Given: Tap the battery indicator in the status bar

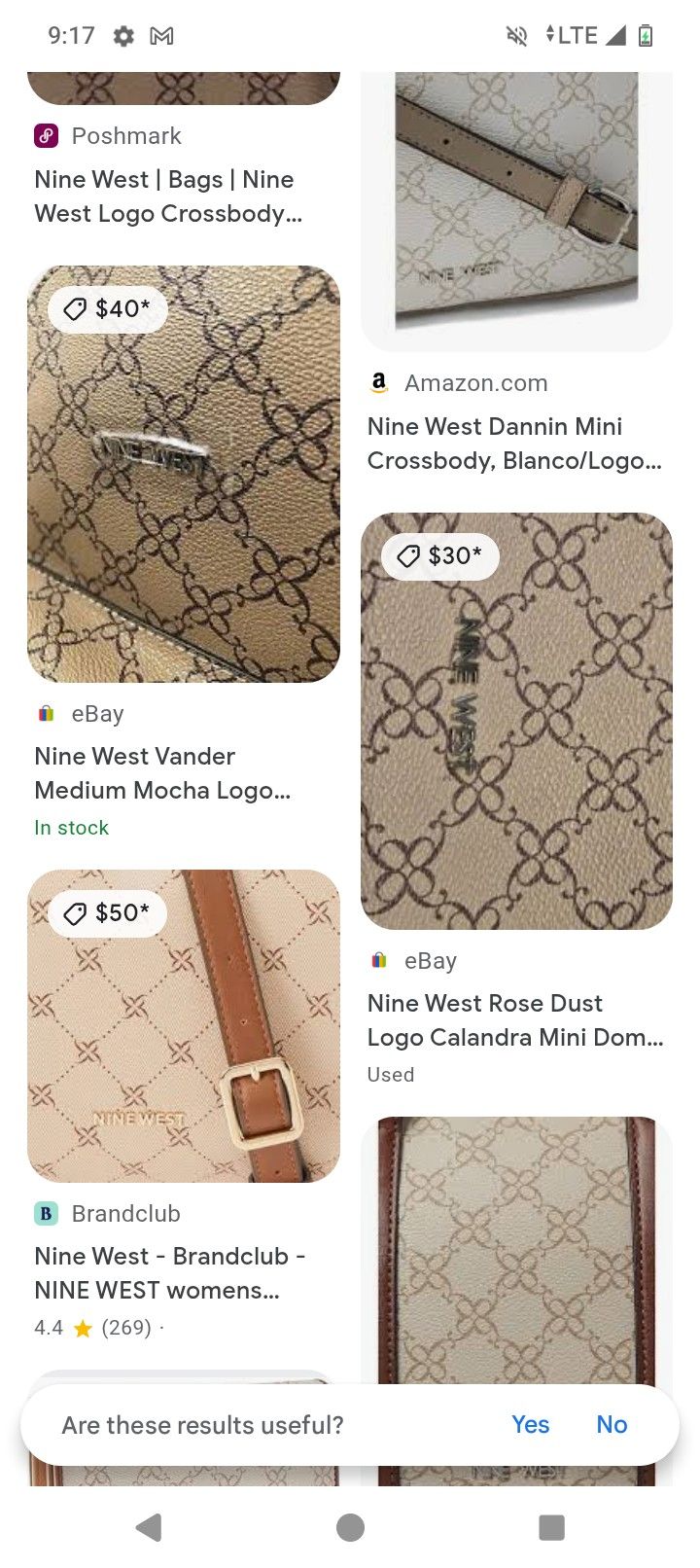Looking at the screenshot, I should pyautogui.click(x=645, y=35).
